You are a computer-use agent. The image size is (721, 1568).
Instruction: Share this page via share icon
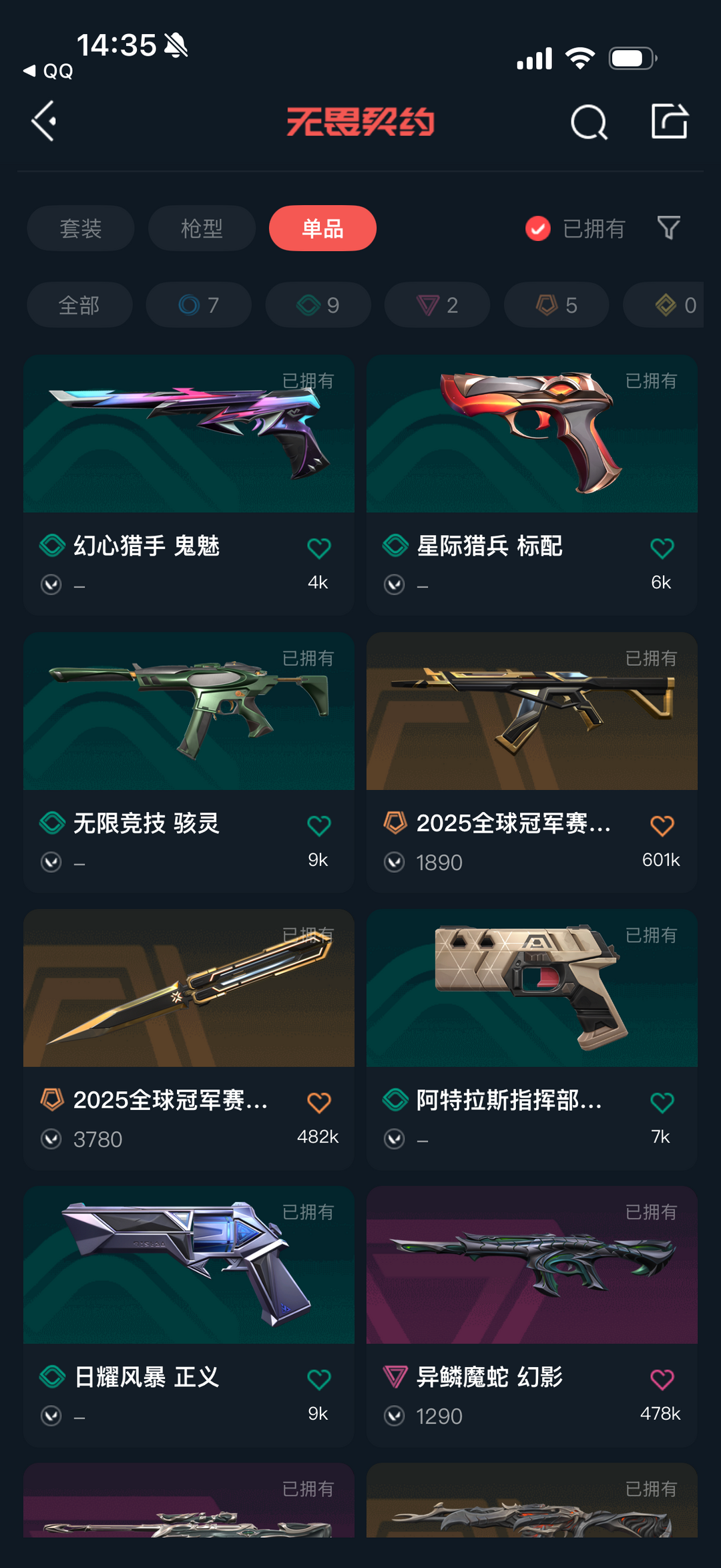point(670,121)
